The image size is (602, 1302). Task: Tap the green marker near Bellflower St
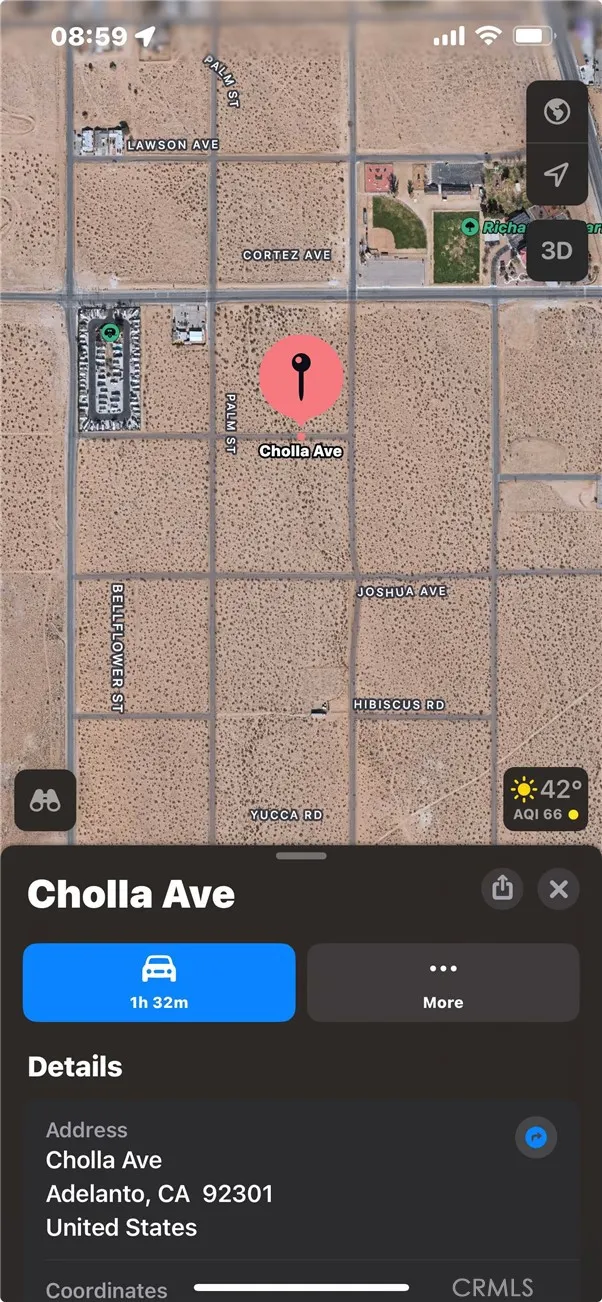coord(109,332)
